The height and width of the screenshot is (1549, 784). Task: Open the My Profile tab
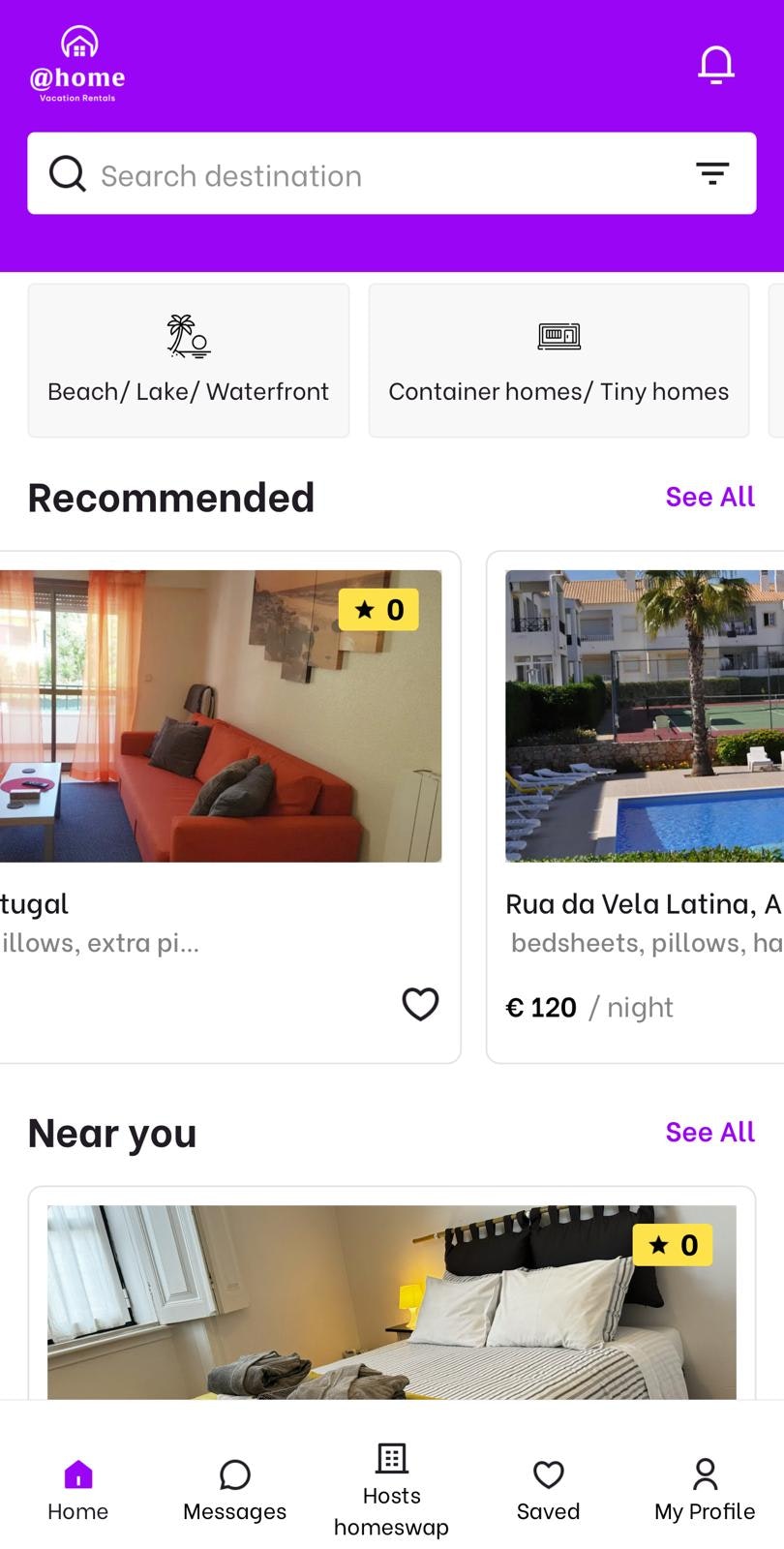click(x=705, y=1490)
